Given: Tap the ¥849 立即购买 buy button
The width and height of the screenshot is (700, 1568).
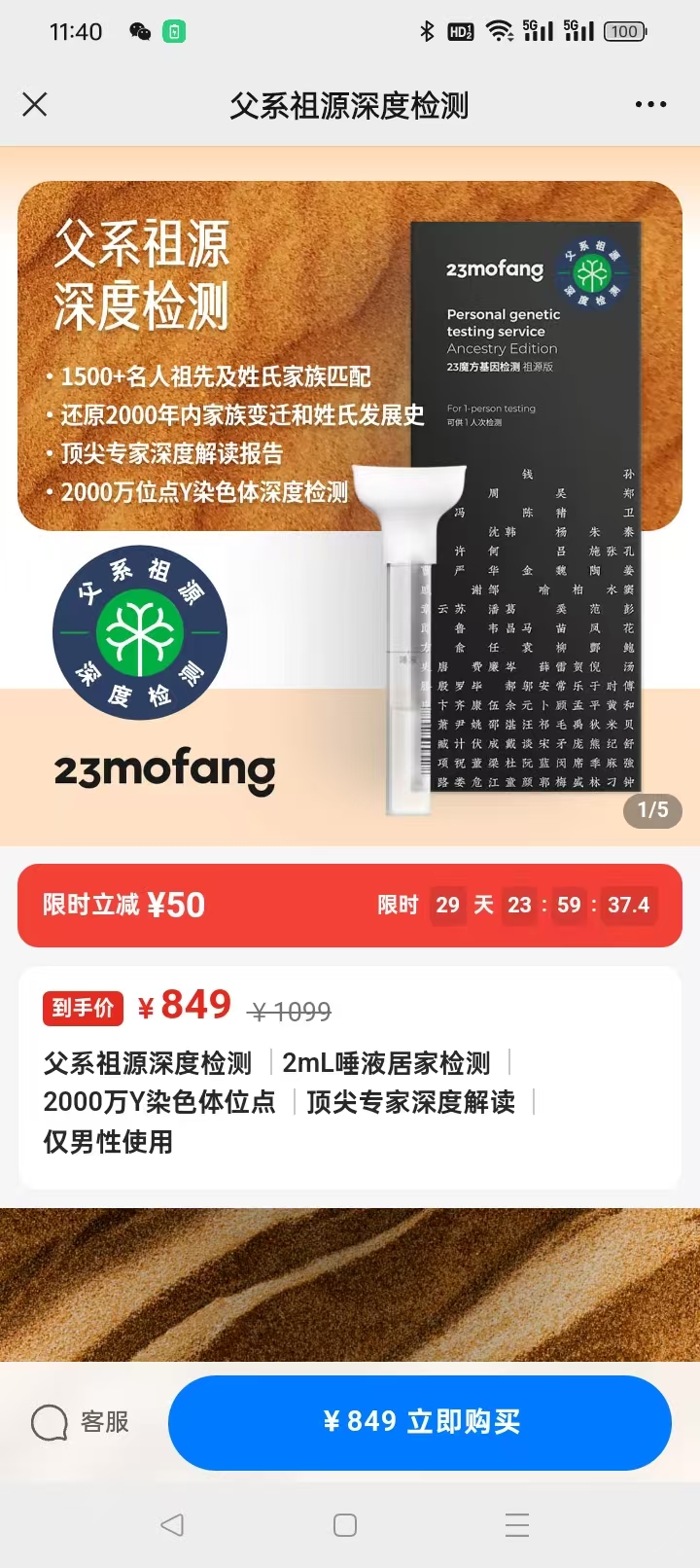Looking at the screenshot, I should [x=420, y=1422].
